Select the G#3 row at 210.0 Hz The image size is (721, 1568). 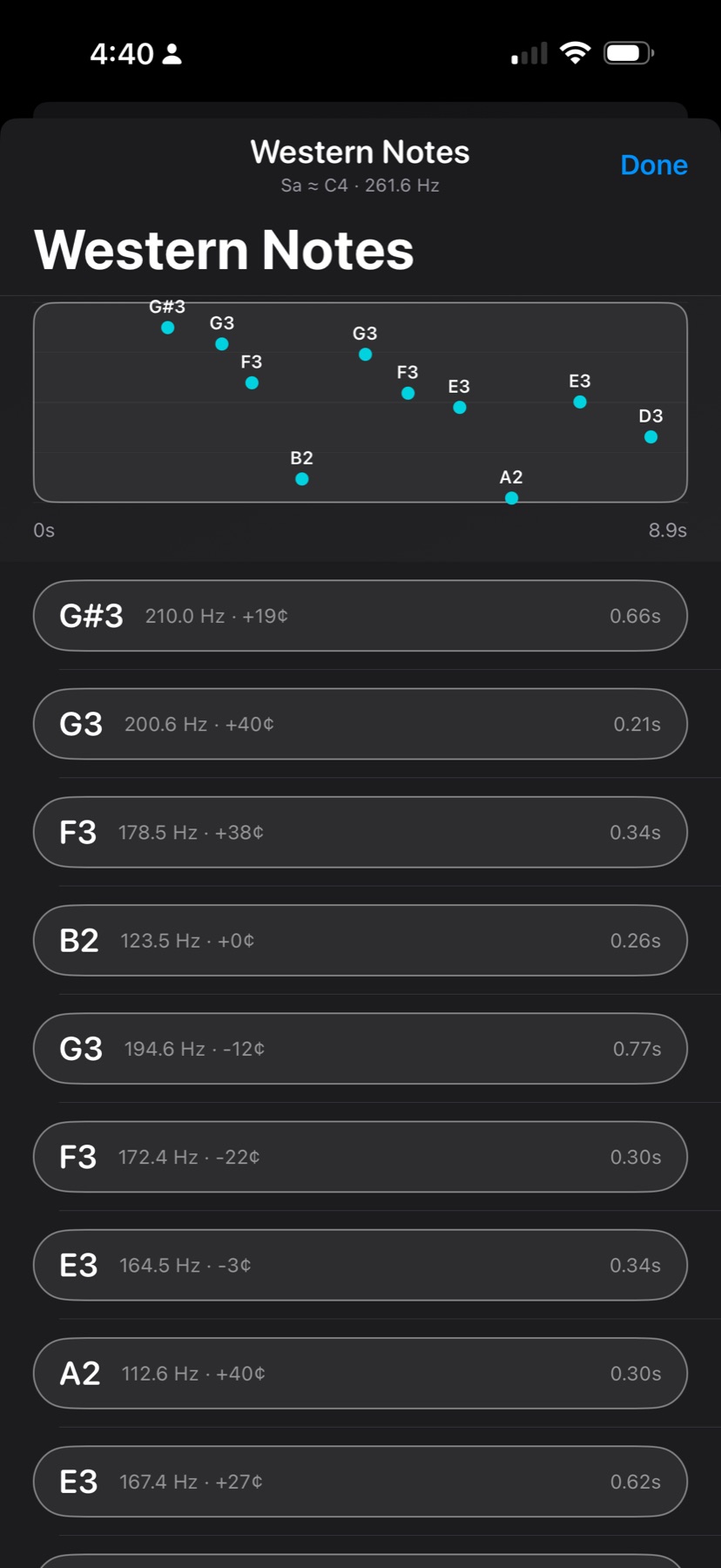click(360, 616)
